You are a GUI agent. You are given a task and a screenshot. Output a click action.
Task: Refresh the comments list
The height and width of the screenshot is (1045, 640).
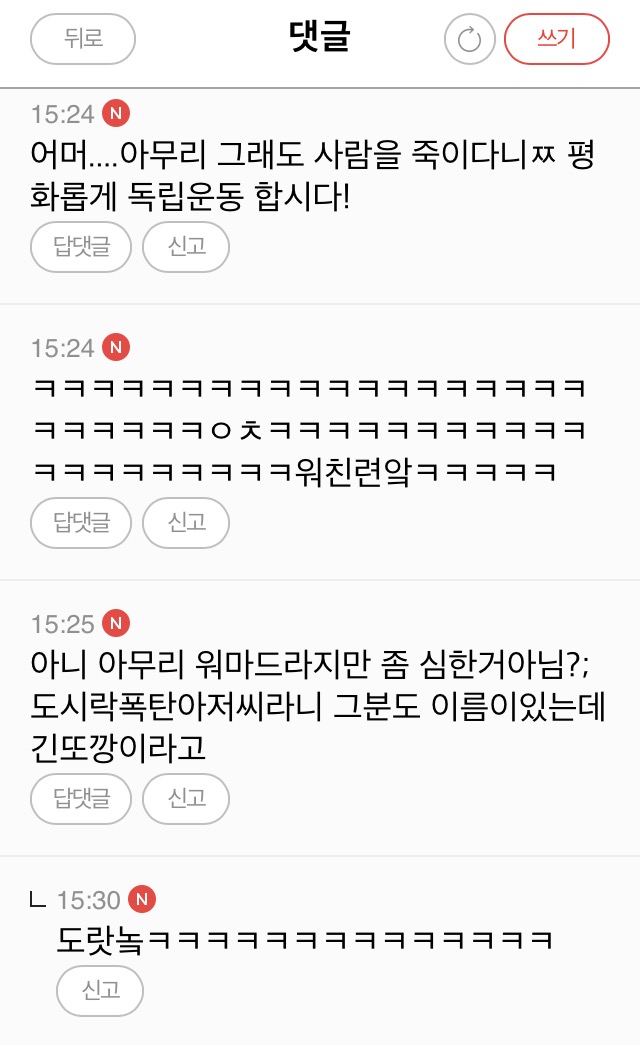tap(469, 40)
